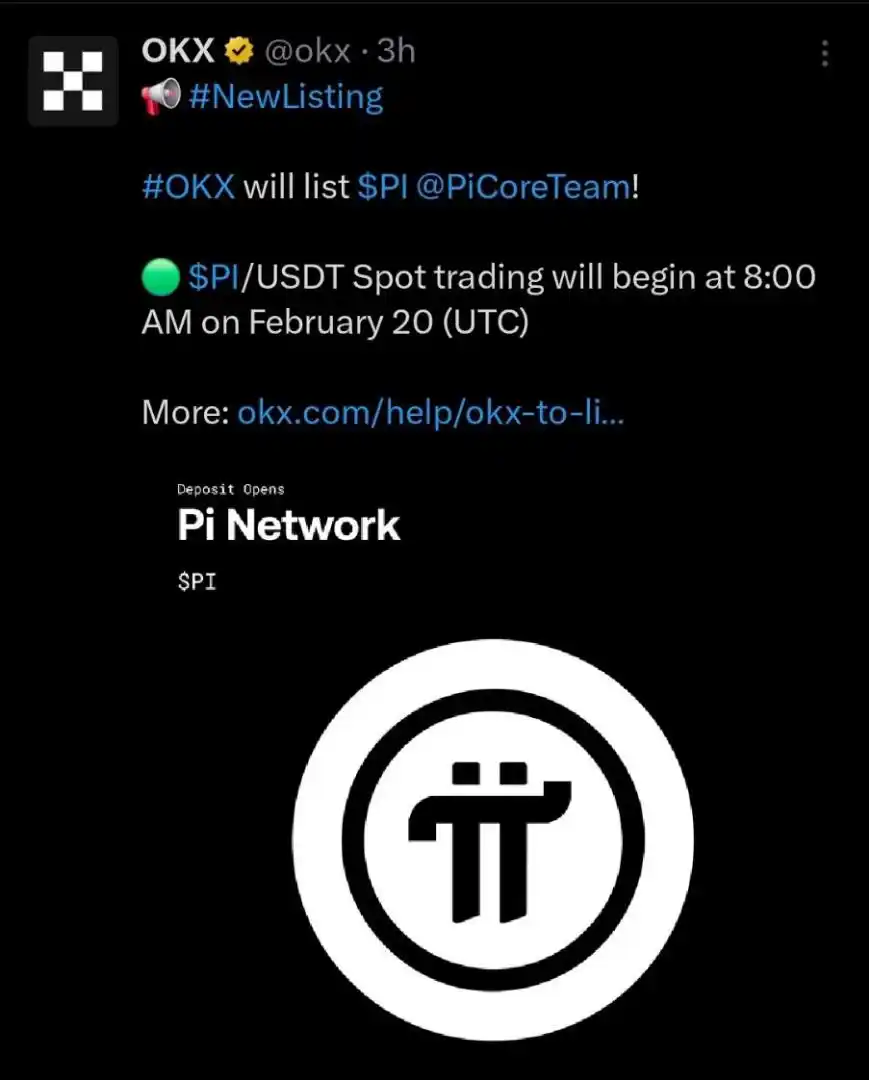
Task: View the OKX account name
Action: point(178,51)
